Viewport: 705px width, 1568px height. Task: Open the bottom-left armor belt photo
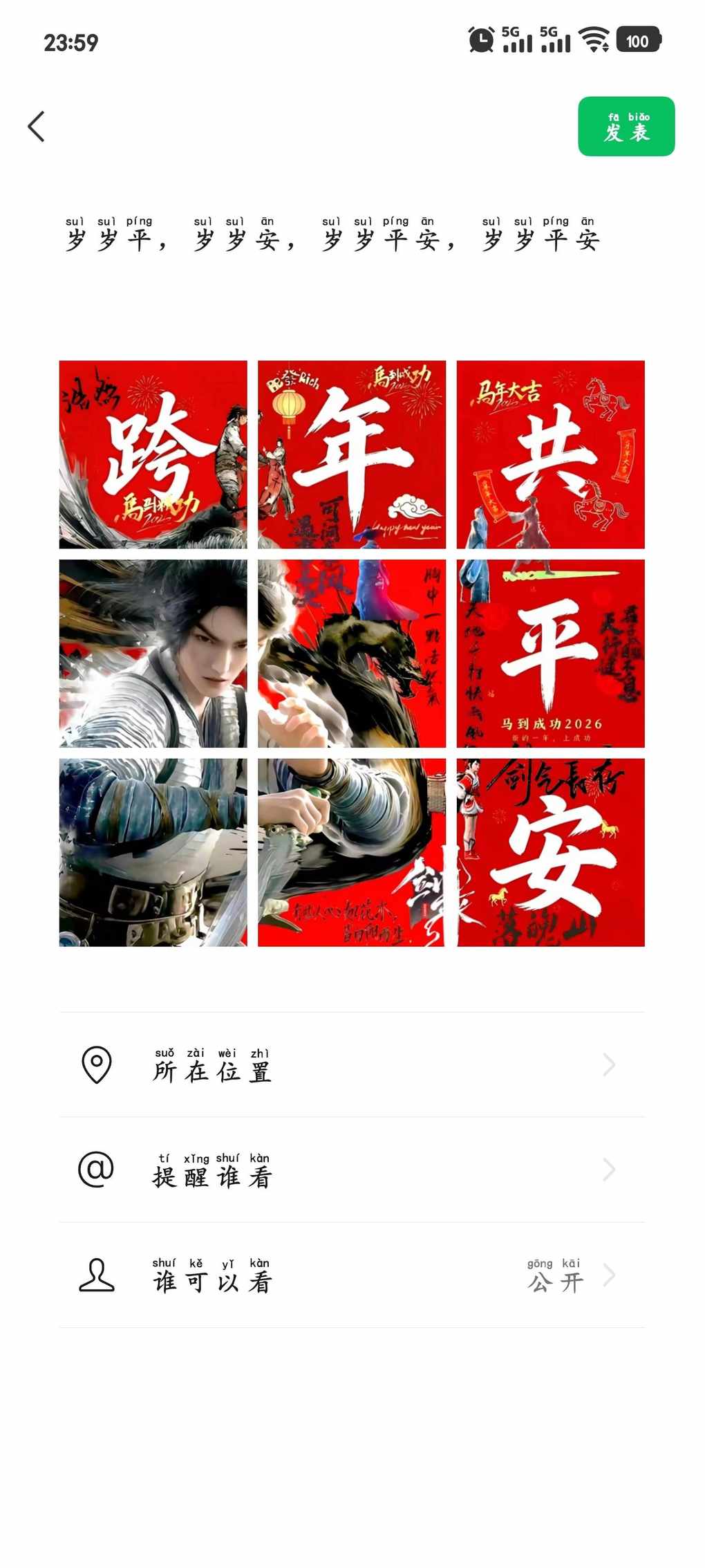coord(153,852)
